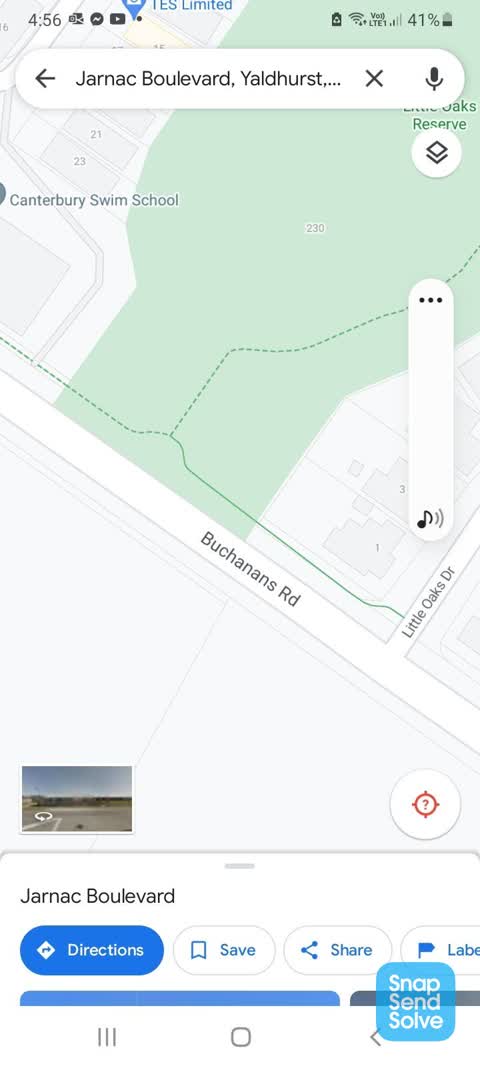Image resolution: width=480 pixels, height=1066 pixels.
Task: Share the Jarnac Boulevard location
Action: [337, 950]
